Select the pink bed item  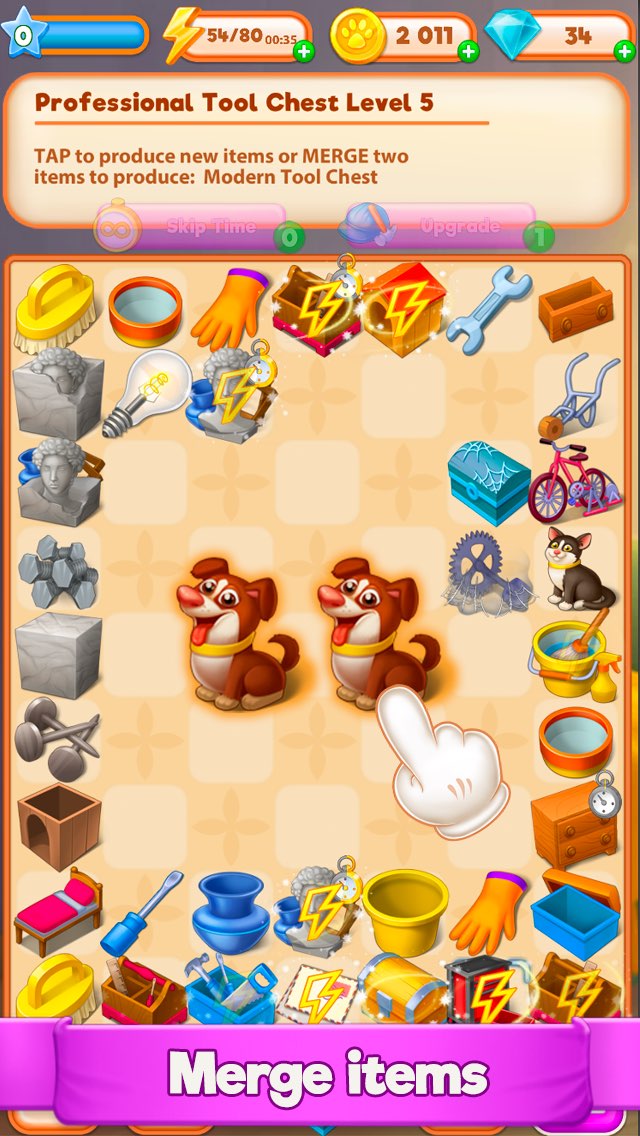click(58, 909)
